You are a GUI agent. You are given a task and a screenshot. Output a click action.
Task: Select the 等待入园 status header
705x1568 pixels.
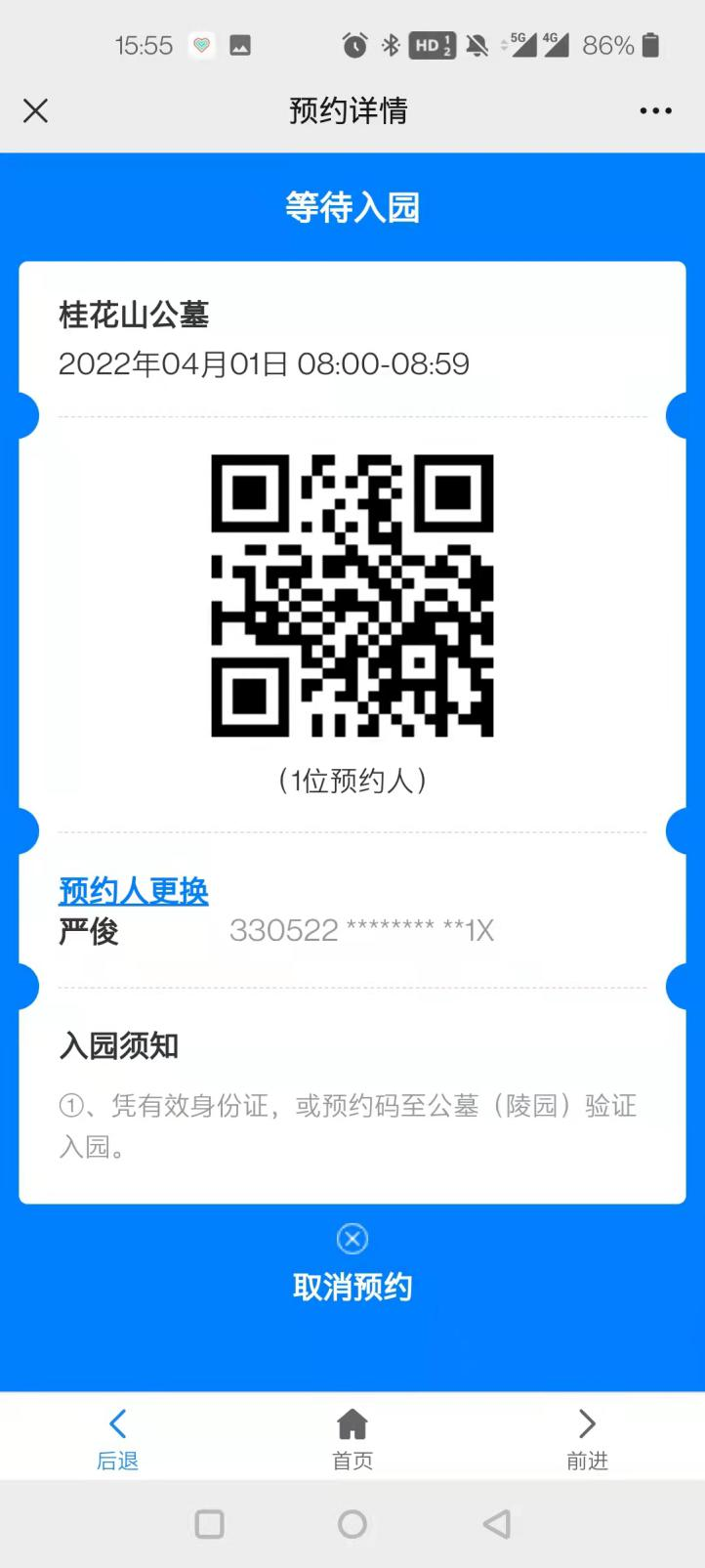point(352,206)
